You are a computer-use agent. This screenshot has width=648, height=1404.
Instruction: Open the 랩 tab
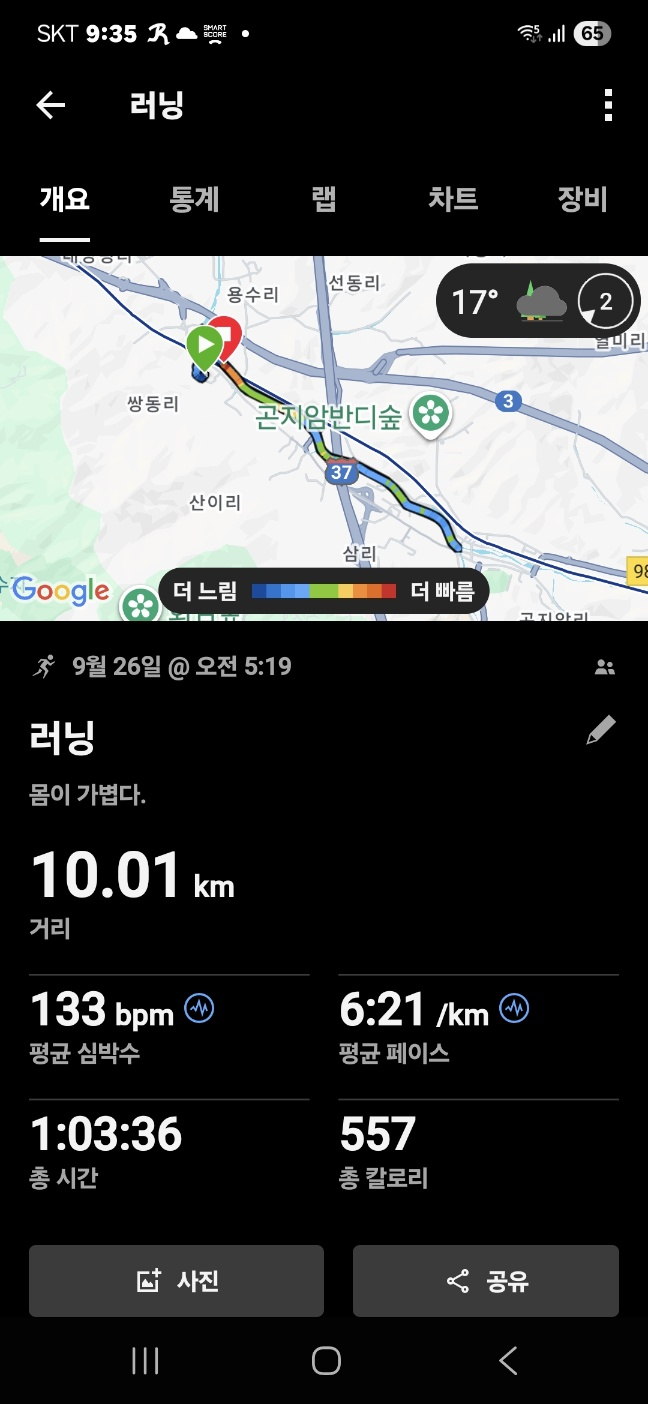pyautogui.click(x=324, y=199)
